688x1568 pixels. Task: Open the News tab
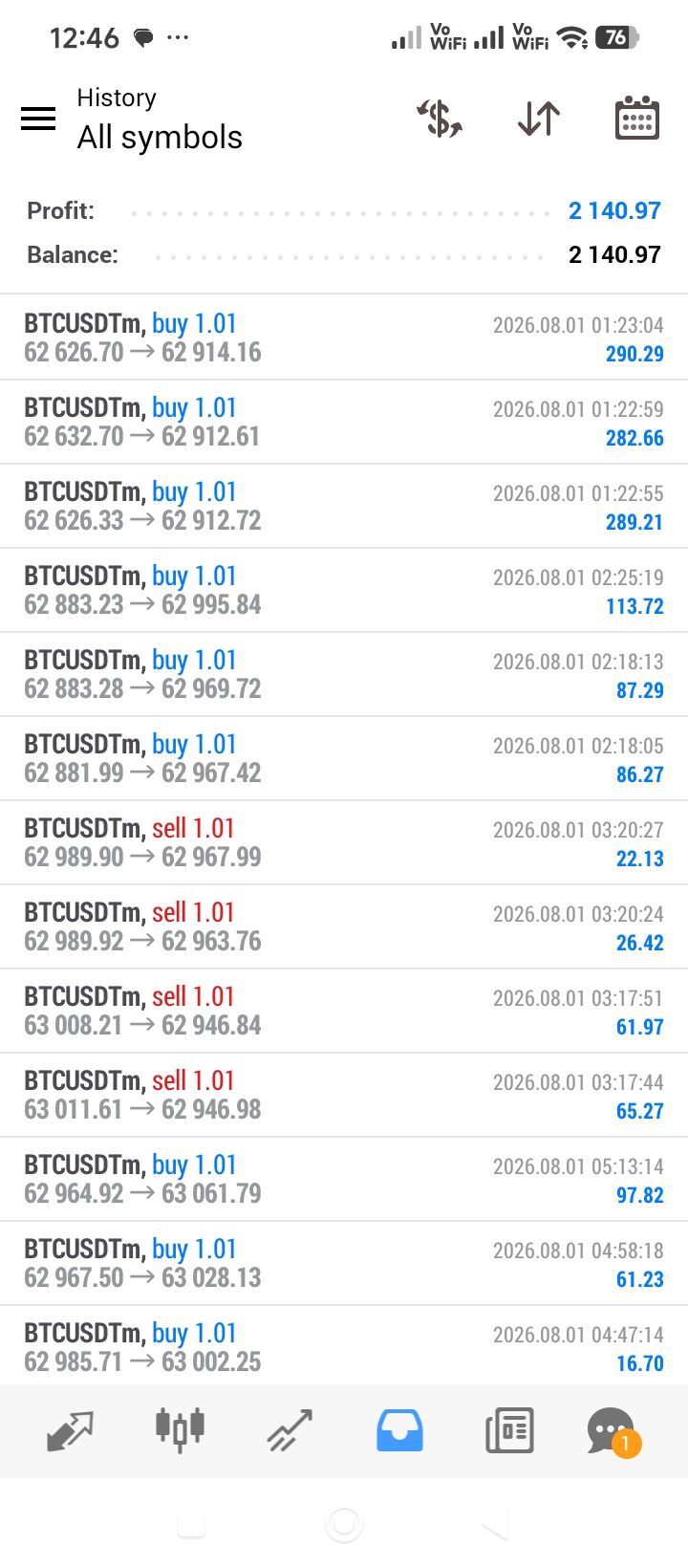point(509,1430)
